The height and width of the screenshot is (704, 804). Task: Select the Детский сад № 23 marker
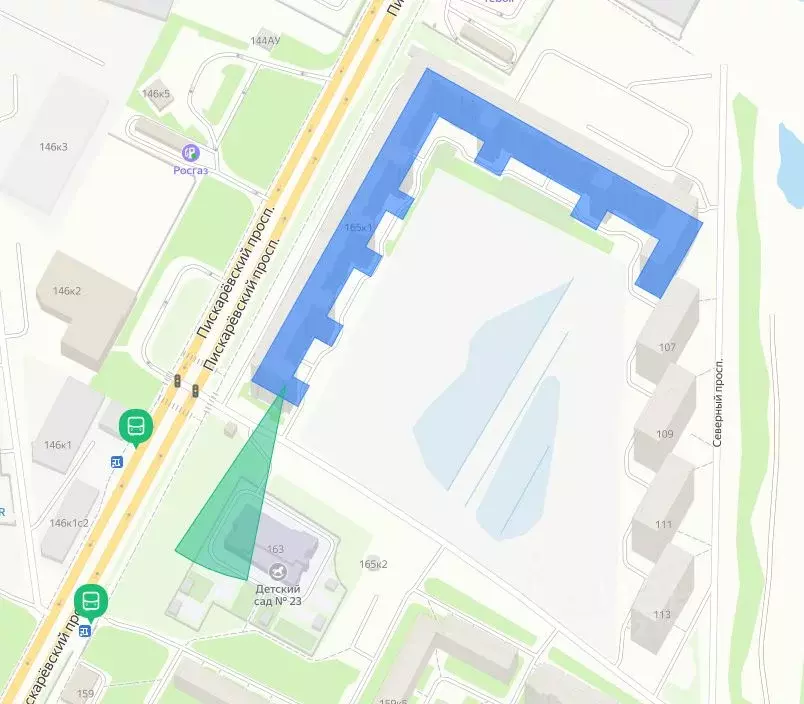tap(278, 571)
